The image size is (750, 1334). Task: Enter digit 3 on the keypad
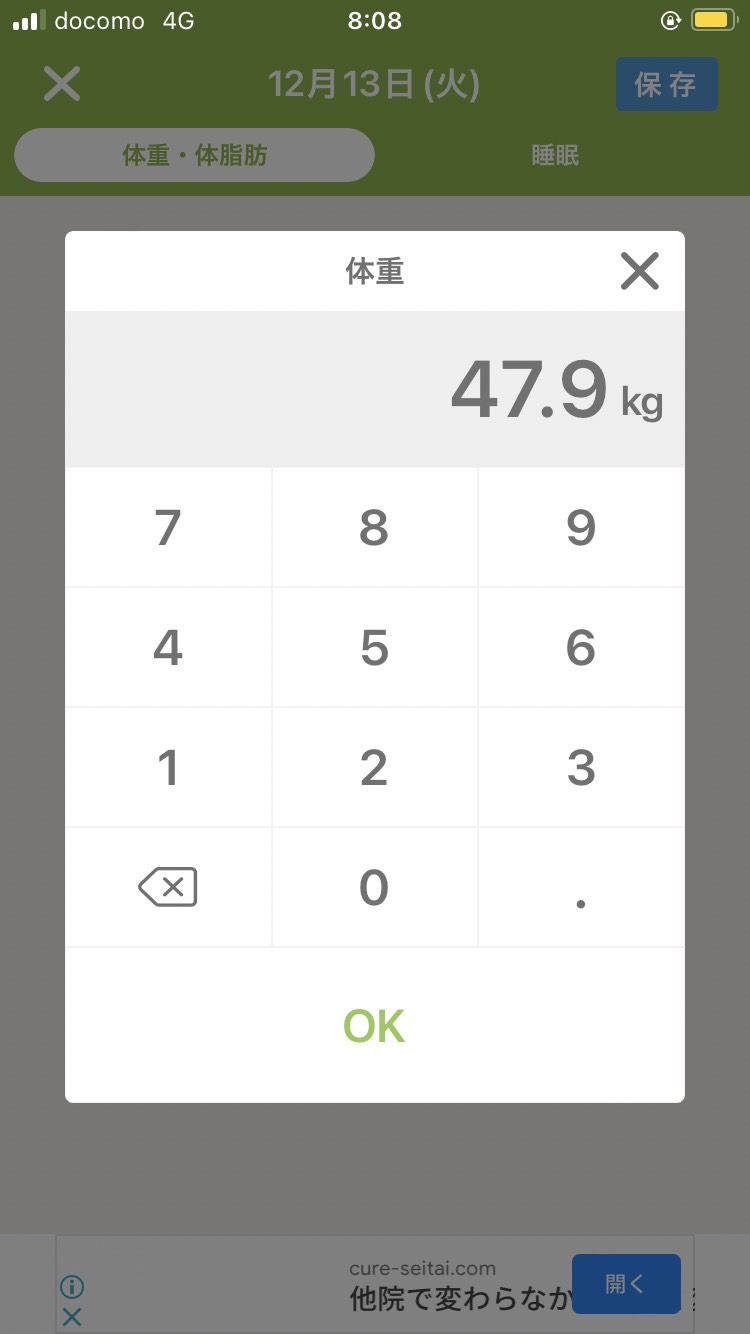(x=581, y=767)
